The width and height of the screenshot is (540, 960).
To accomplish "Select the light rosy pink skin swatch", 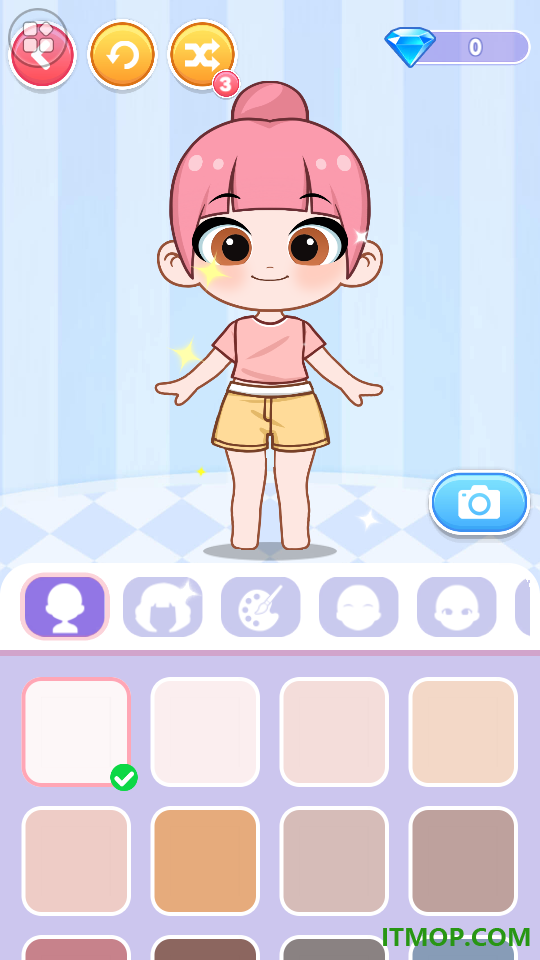I will coord(334,732).
